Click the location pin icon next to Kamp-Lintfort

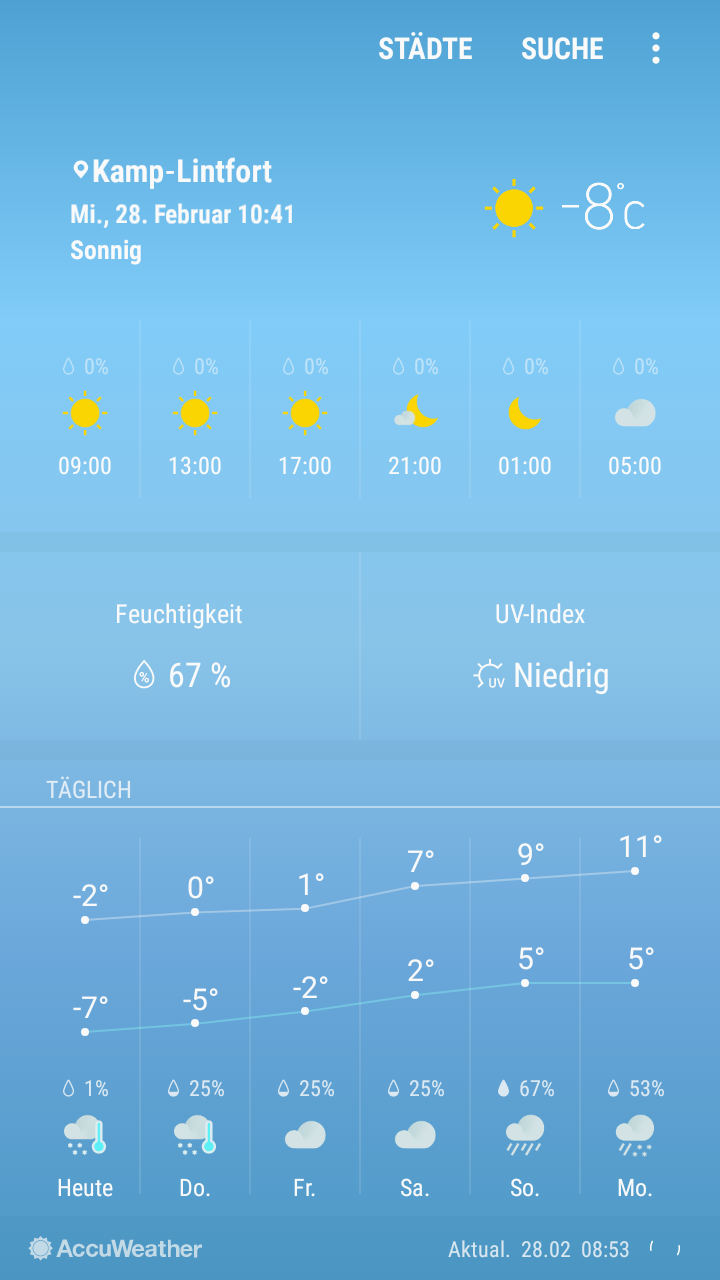(81, 170)
